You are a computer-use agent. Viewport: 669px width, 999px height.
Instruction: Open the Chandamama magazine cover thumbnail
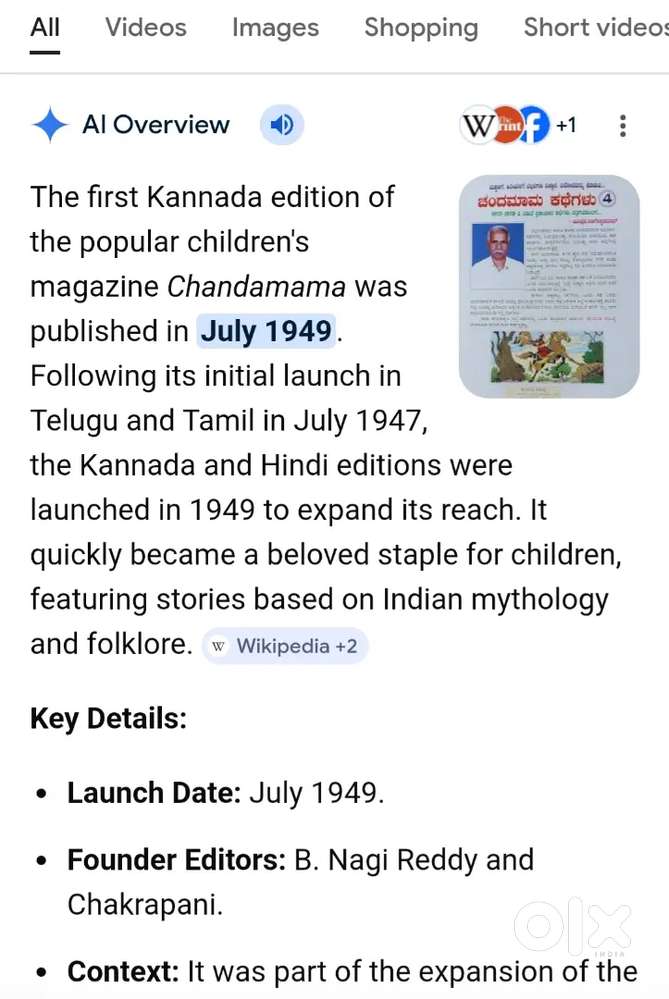(x=549, y=287)
